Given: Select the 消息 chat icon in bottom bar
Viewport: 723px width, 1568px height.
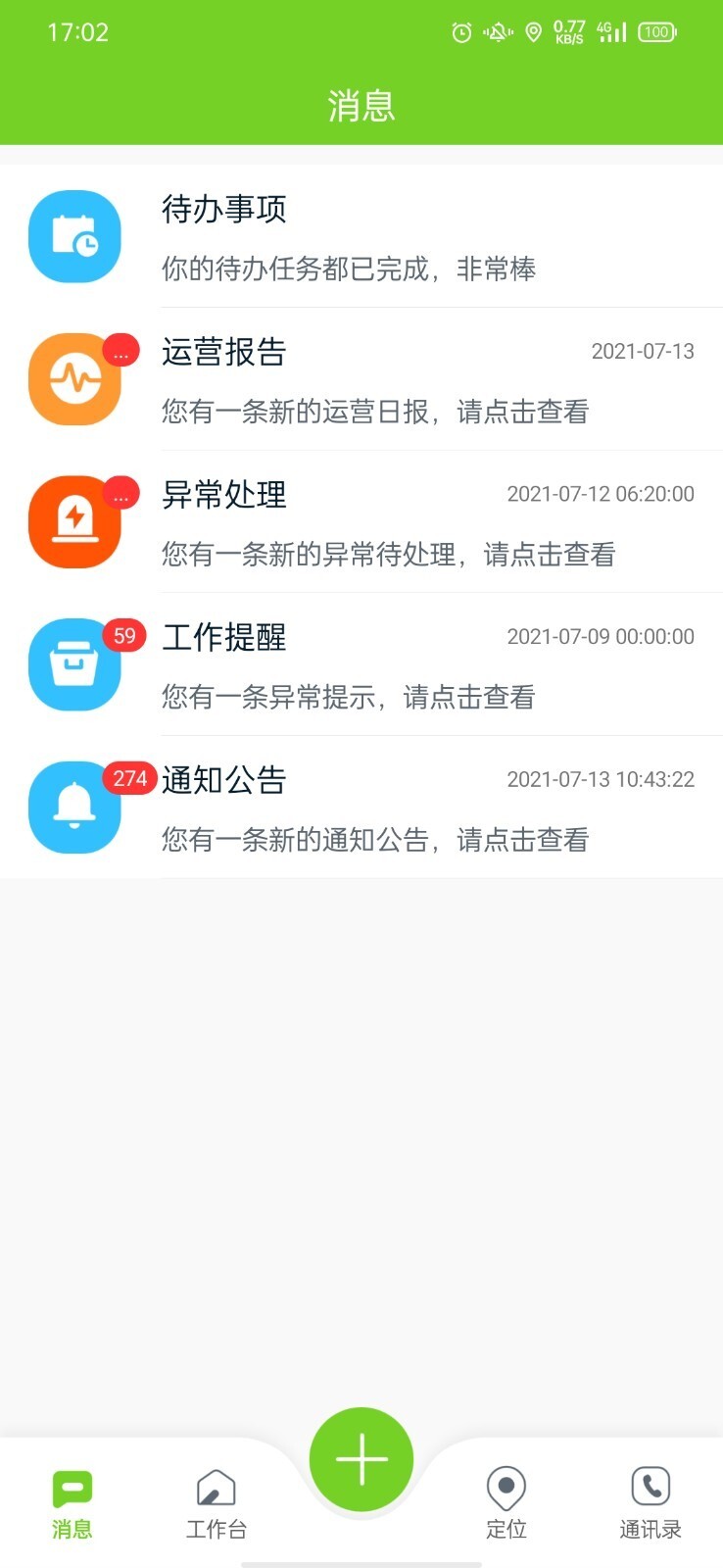Looking at the screenshot, I should pyautogui.click(x=72, y=1492).
